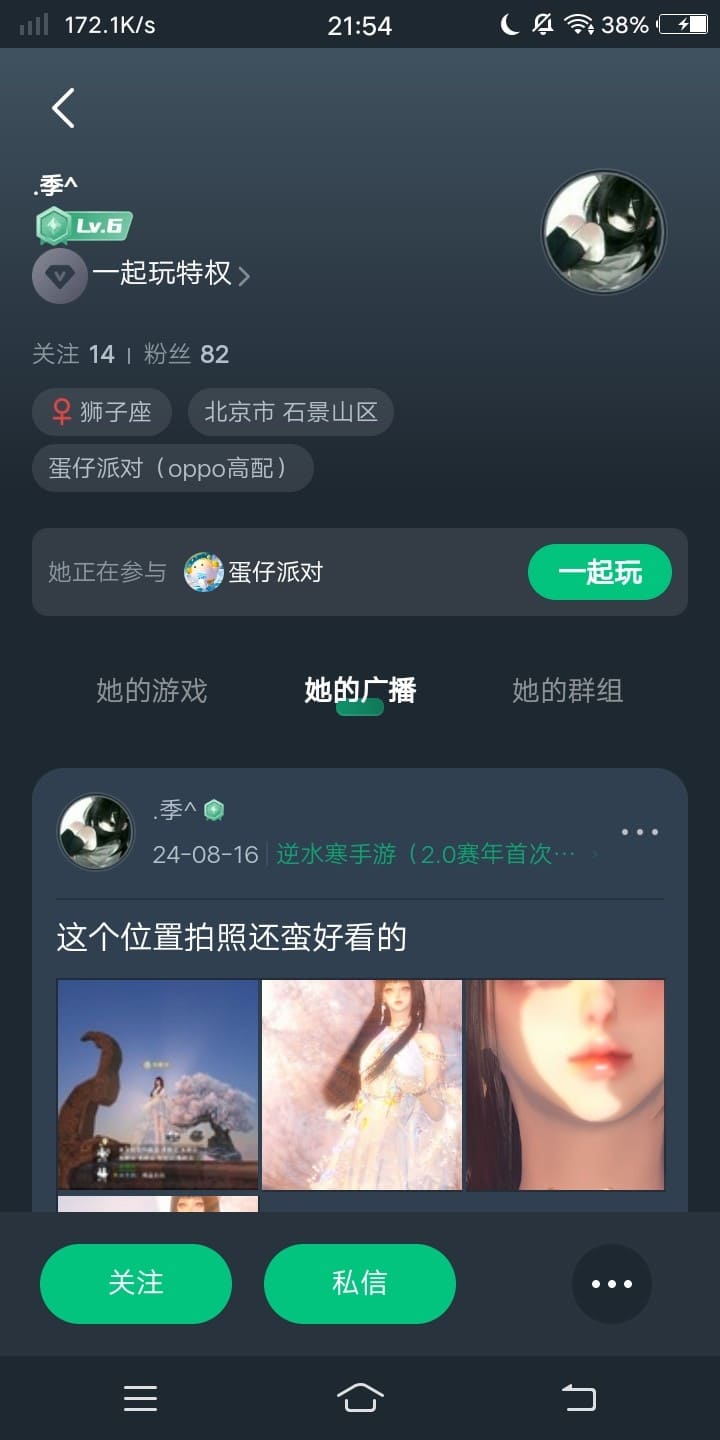Tap the green 一起玩 button
This screenshot has width=720, height=1440.
click(599, 572)
